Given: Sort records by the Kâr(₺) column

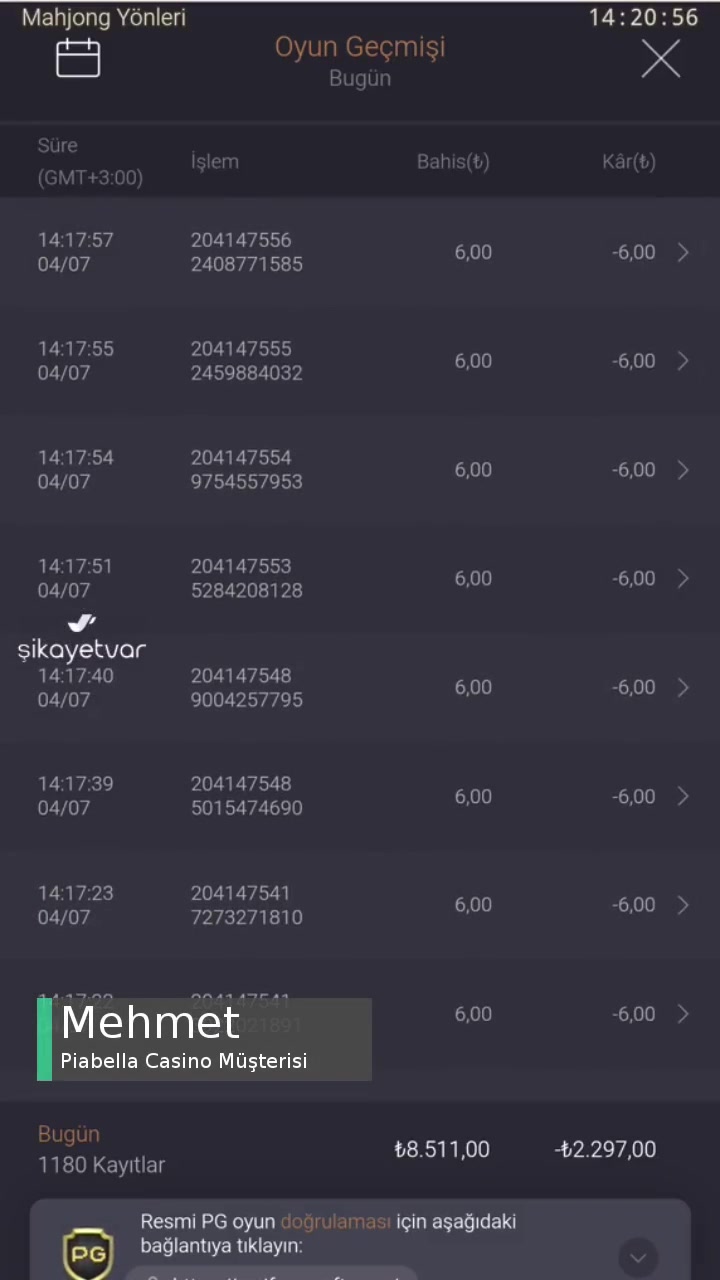Looking at the screenshot, I should tap(629, 161).
